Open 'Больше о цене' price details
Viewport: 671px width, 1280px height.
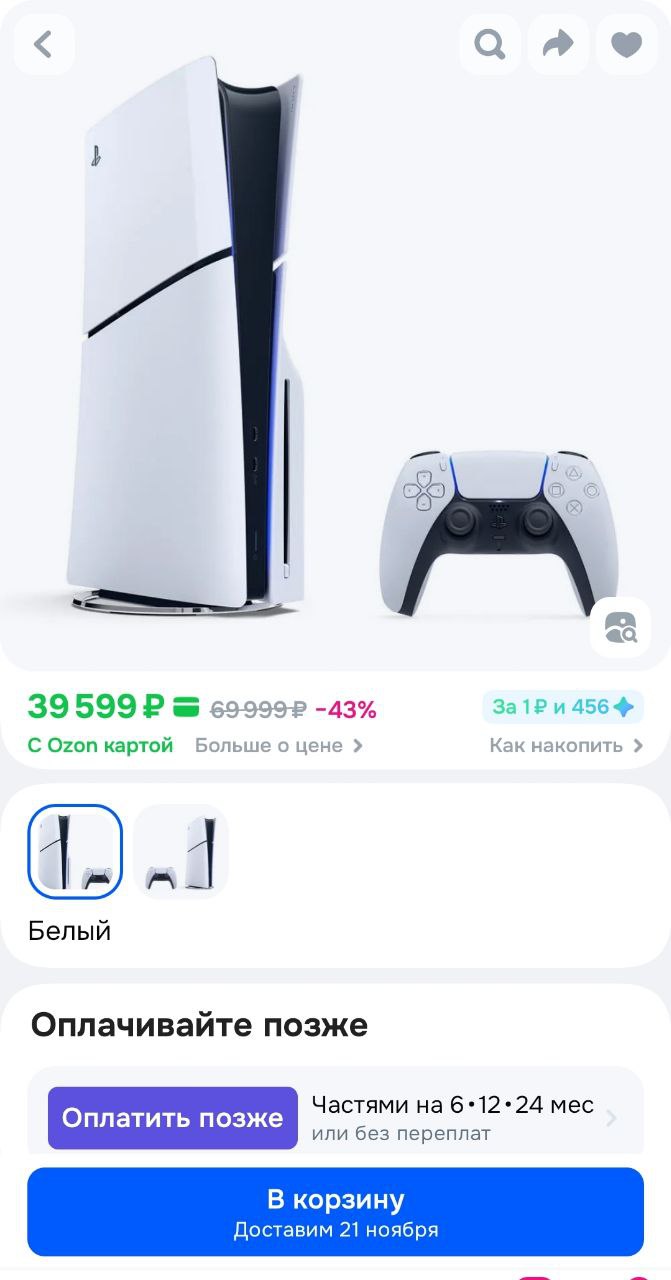point(278,745)
